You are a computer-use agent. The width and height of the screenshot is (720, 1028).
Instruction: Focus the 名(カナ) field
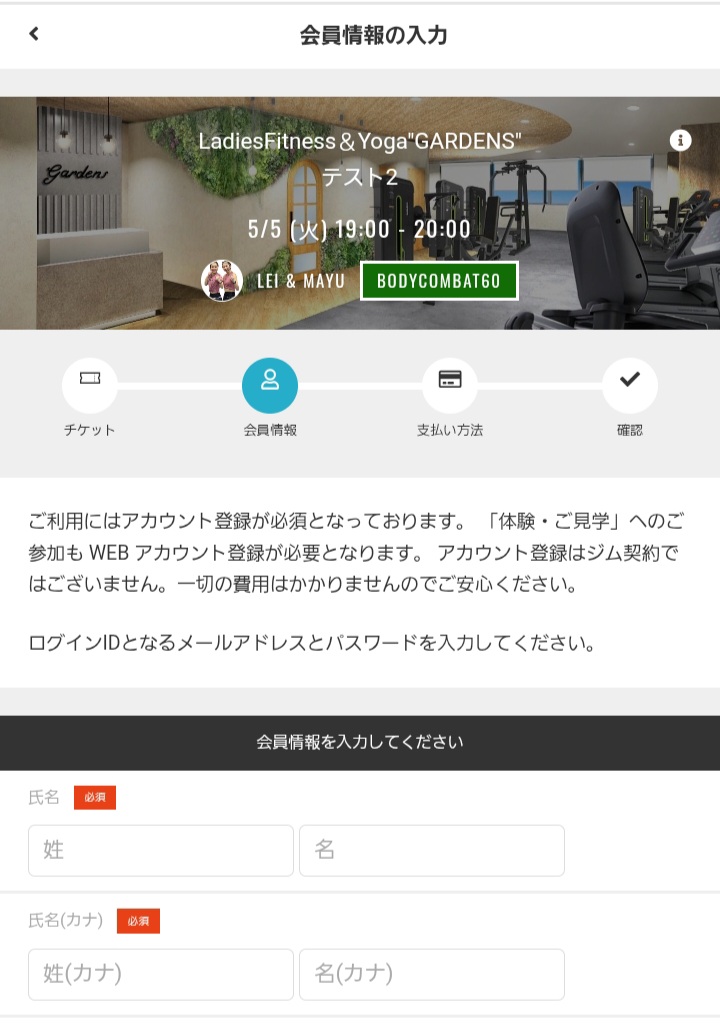click(432, 974)
